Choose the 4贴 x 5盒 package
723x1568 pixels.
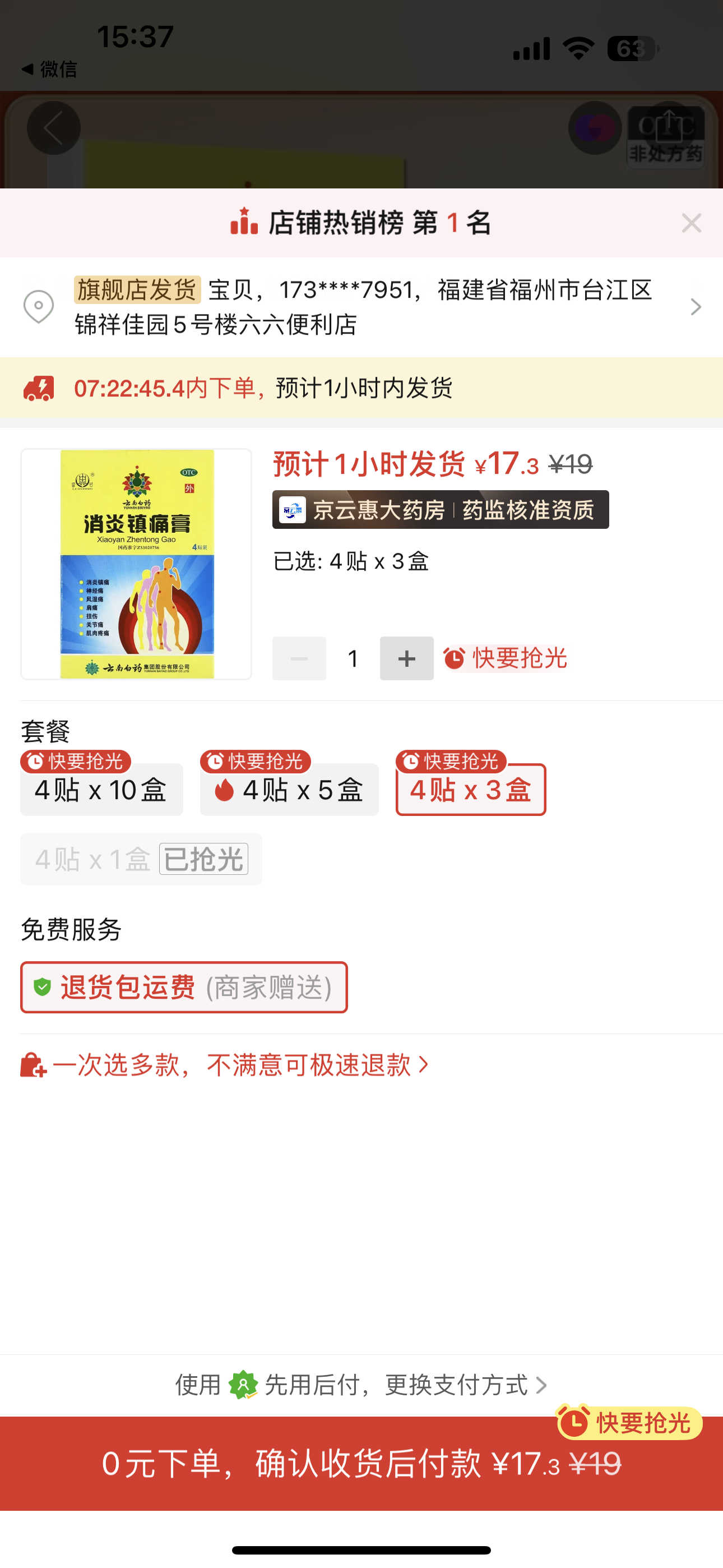pyautogui.click(x=289, y=790)
